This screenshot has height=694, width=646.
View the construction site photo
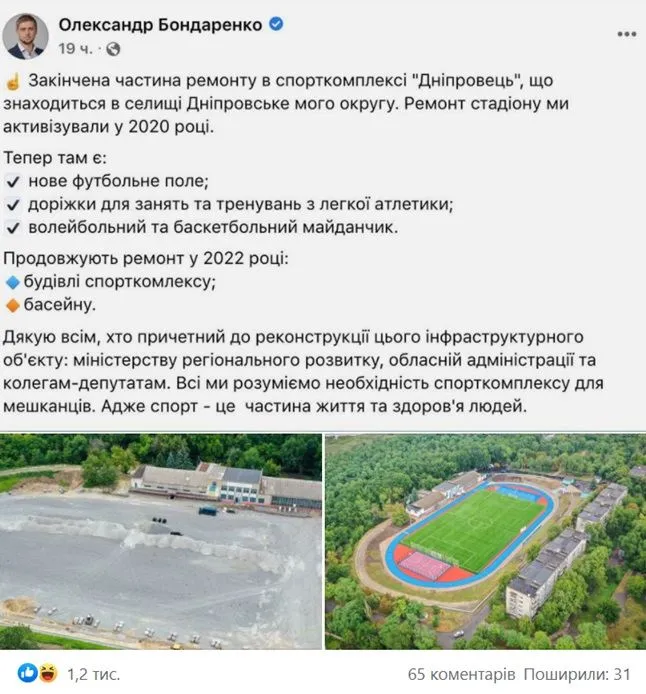pos(161,541)
